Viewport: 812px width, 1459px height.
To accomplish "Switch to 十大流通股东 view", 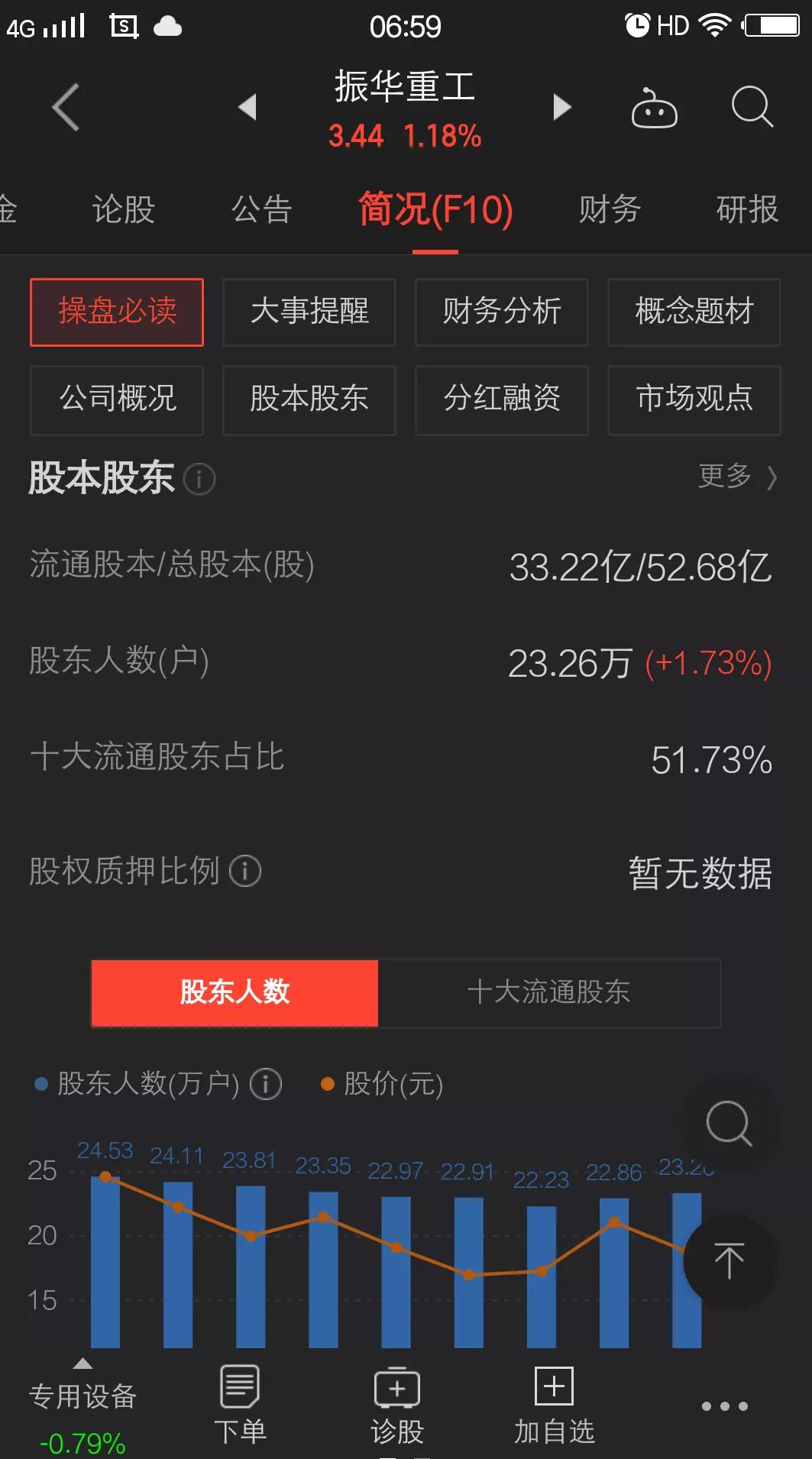I will tap(550, 993).
